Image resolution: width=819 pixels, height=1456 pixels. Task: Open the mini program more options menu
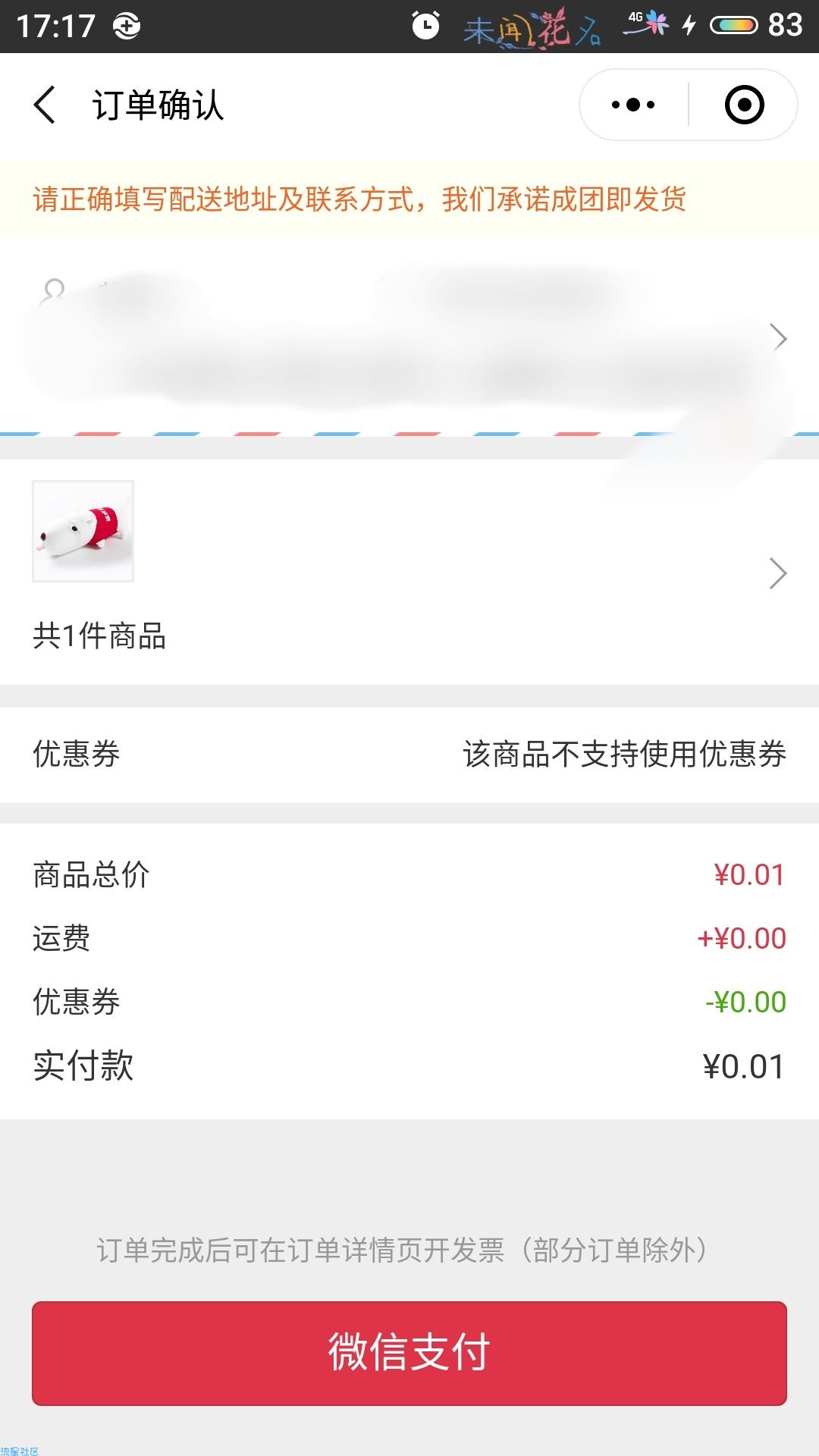[x=633, y=105]
